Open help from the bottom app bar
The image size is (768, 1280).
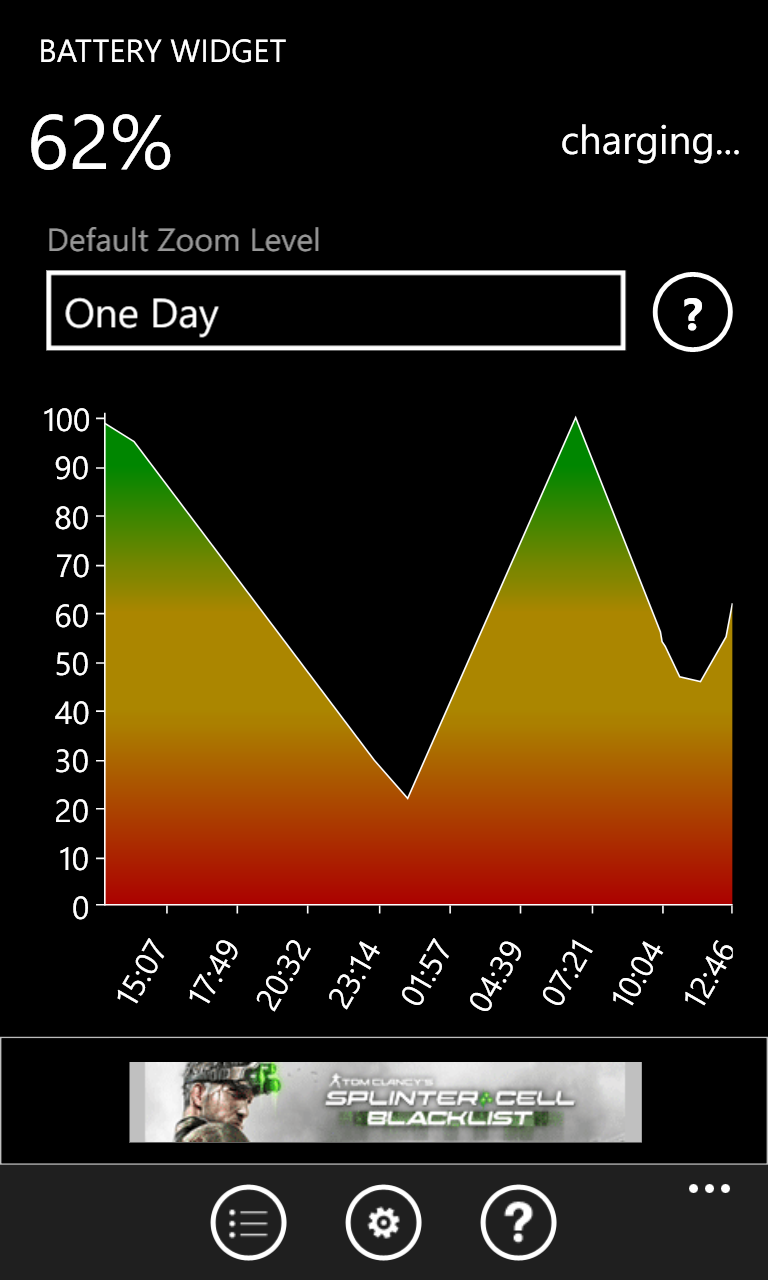pyautogui.click(x=519, y=1222)
